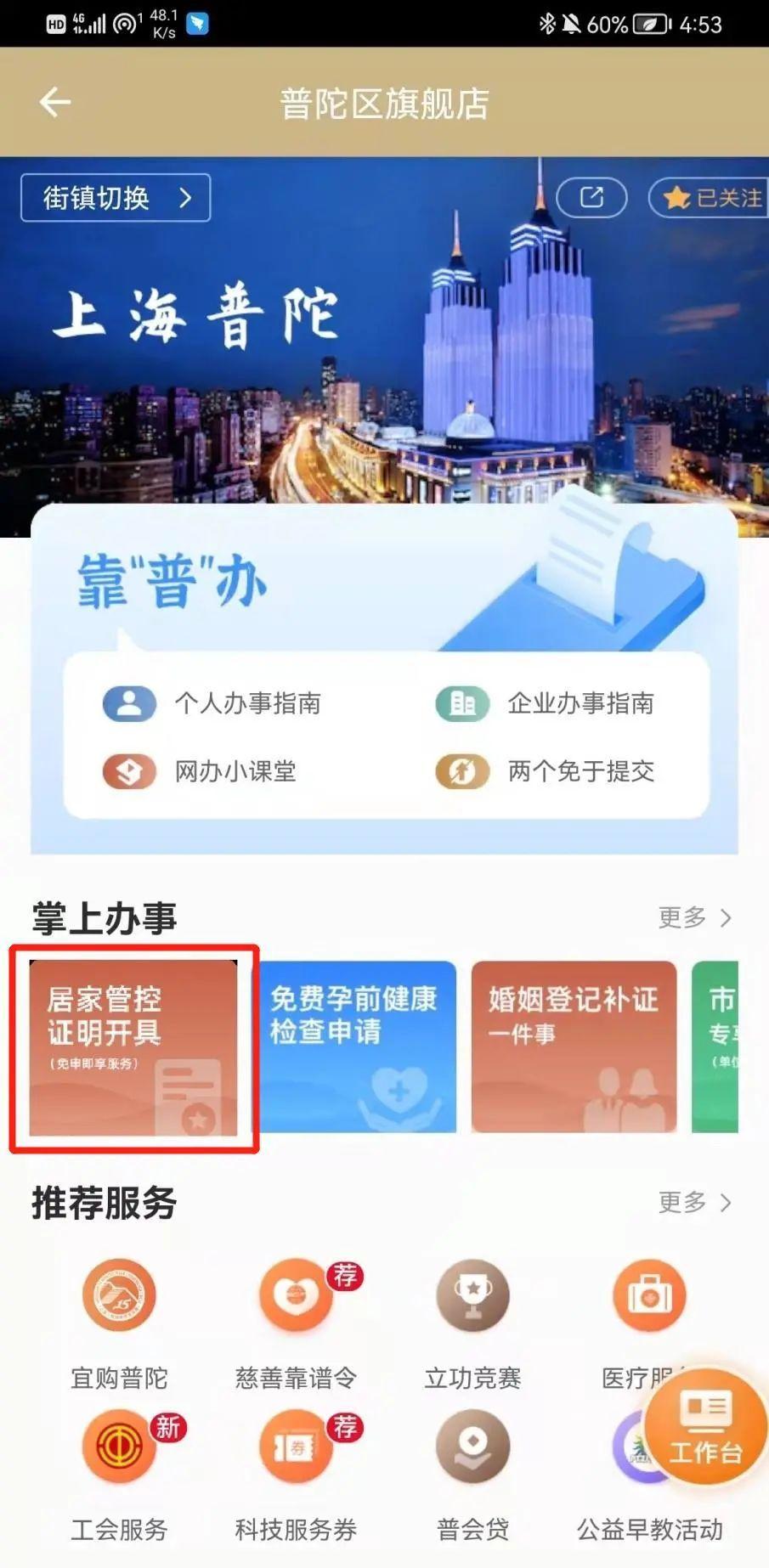Share this flagship store page
The image size is (769, 1568).
(591, 198)
